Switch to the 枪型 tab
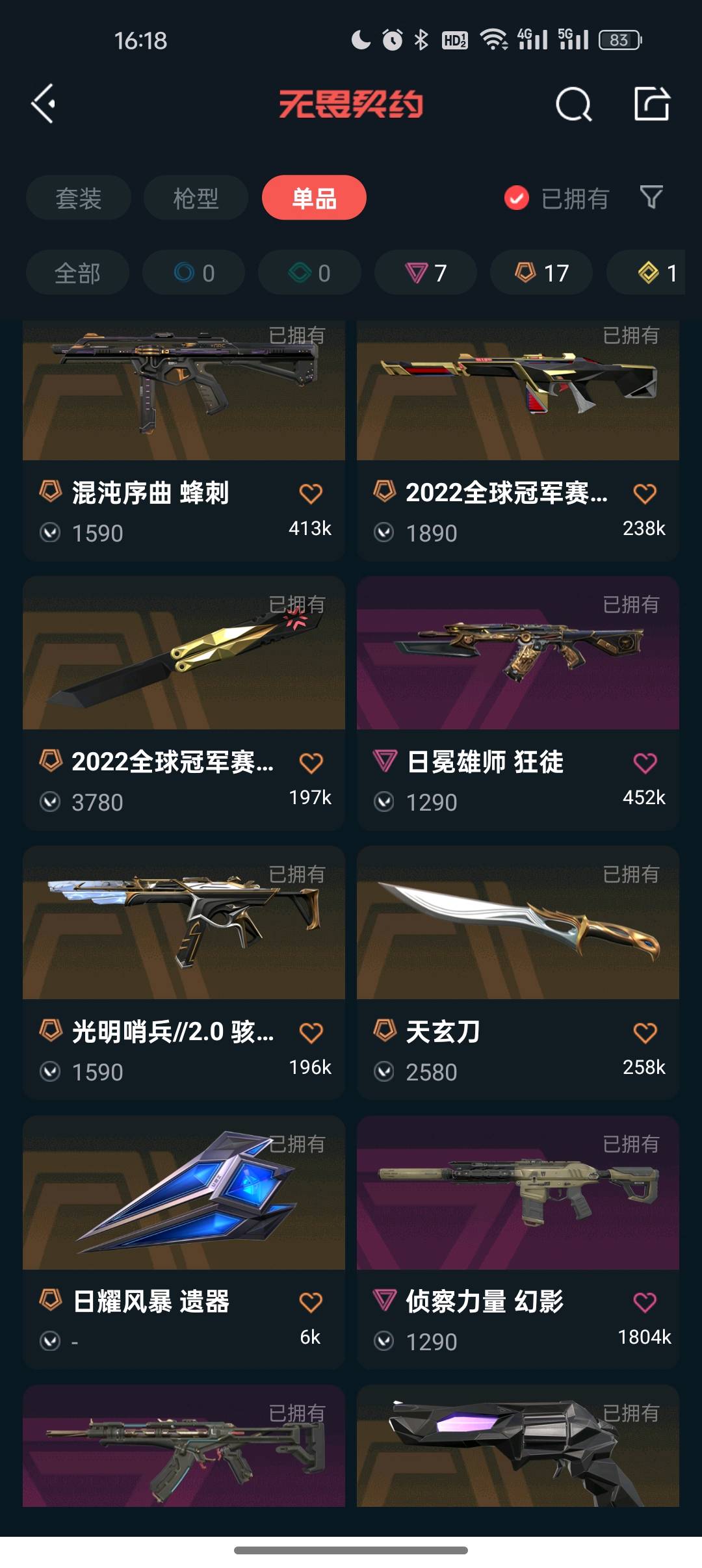The width and height of the screenshot is (702, 1568). (x=196, y=198)
